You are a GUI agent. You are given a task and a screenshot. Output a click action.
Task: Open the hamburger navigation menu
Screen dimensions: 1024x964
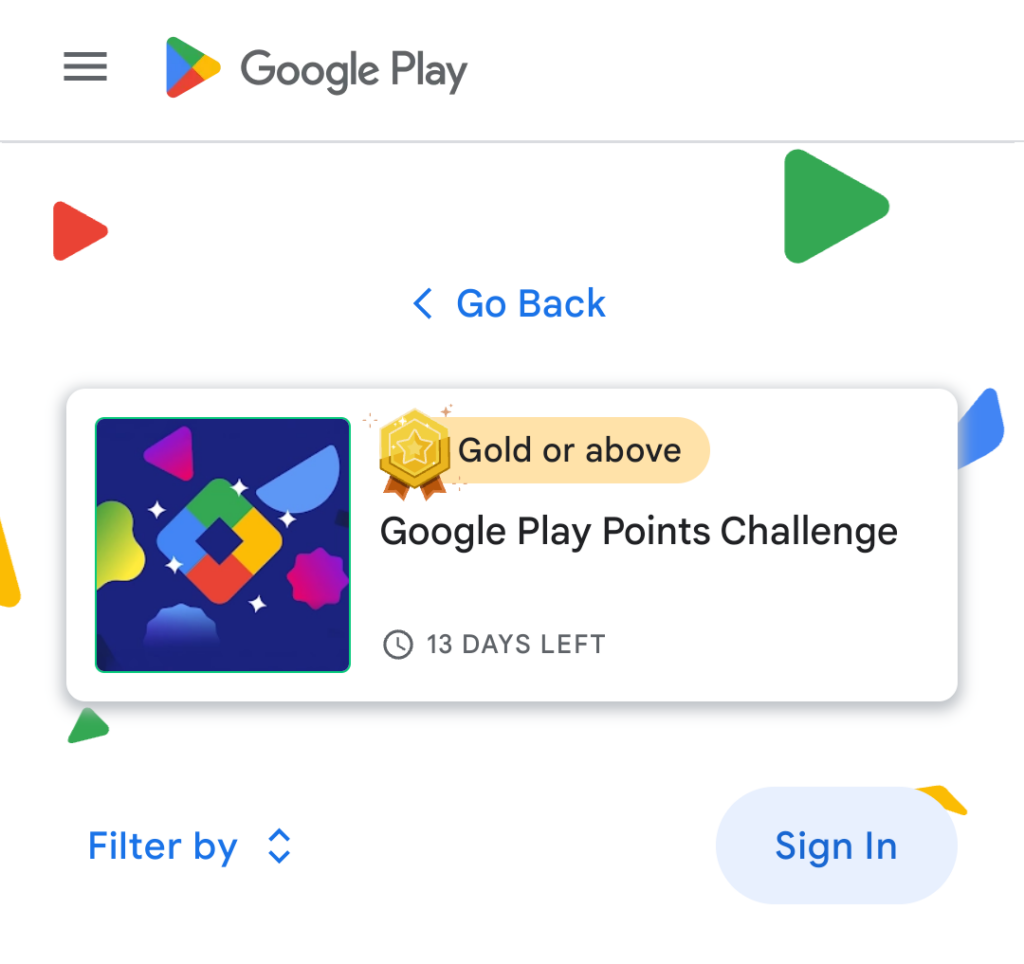click(x=85, y=68)
